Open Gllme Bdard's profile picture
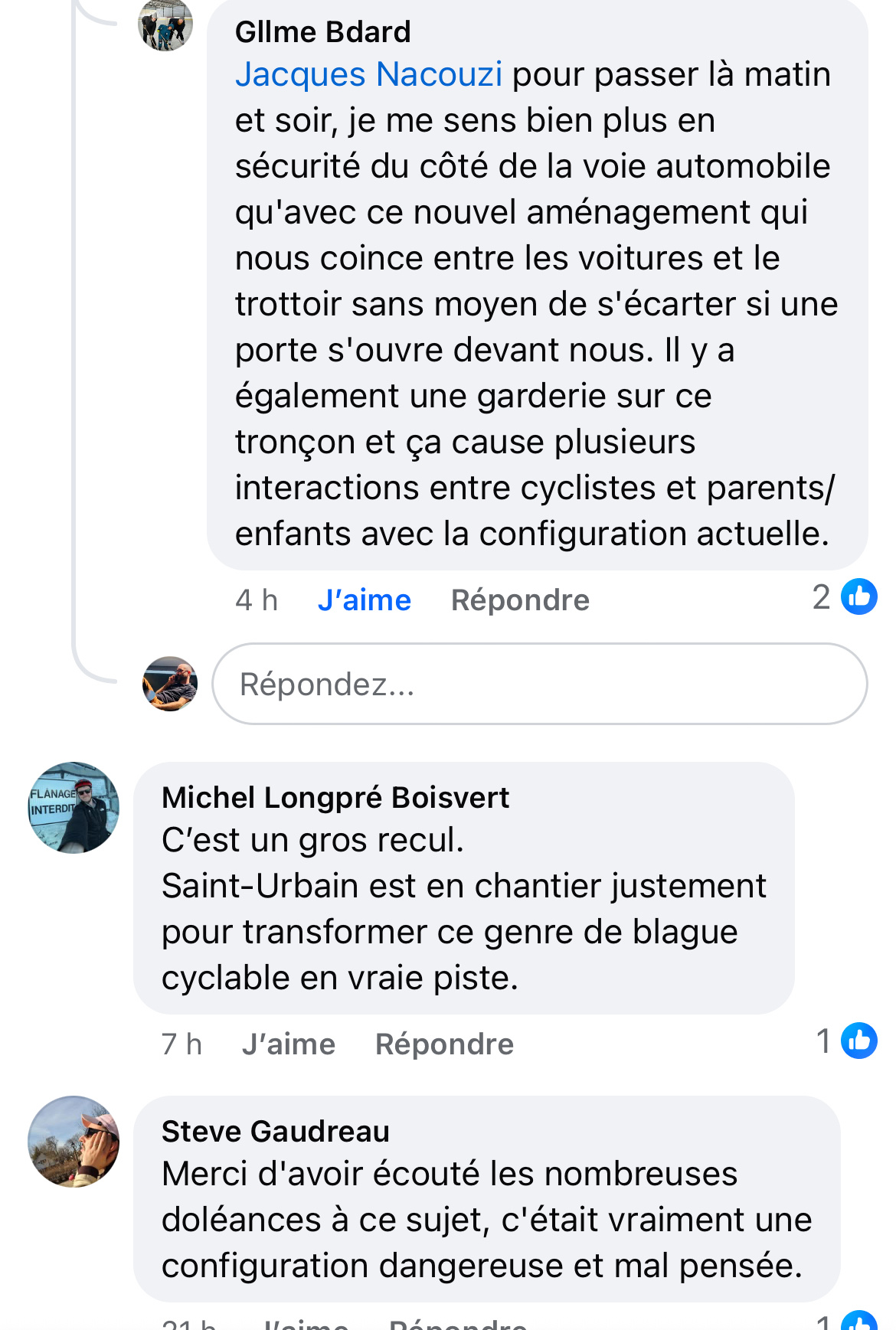This screenshot has height=1330, width=896. [x=165, y=26]
